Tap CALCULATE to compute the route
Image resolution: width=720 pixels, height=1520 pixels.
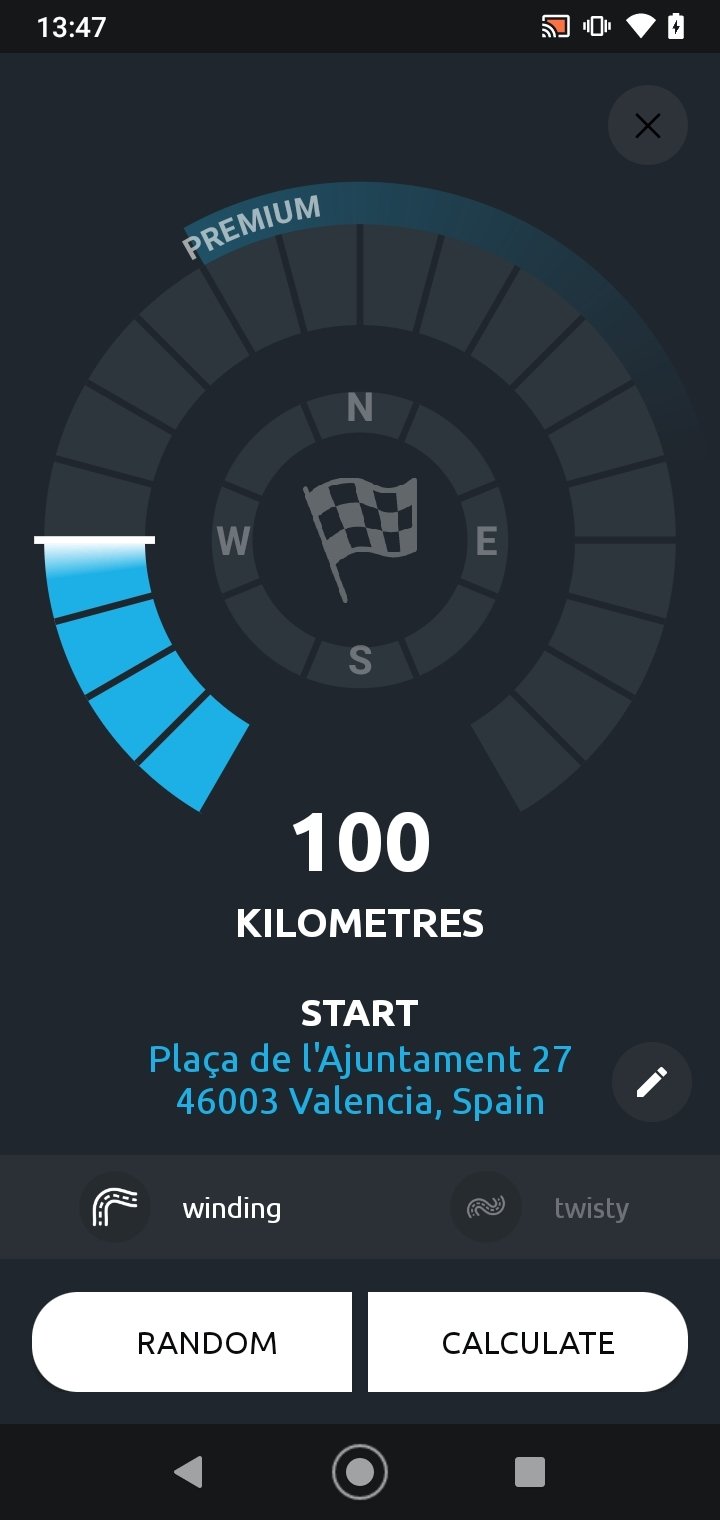(528, 1342)
